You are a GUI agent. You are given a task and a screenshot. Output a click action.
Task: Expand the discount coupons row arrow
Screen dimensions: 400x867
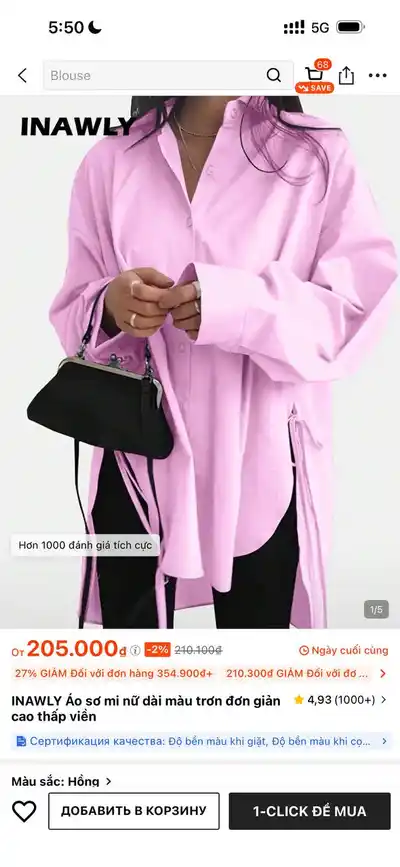(383, 673)
